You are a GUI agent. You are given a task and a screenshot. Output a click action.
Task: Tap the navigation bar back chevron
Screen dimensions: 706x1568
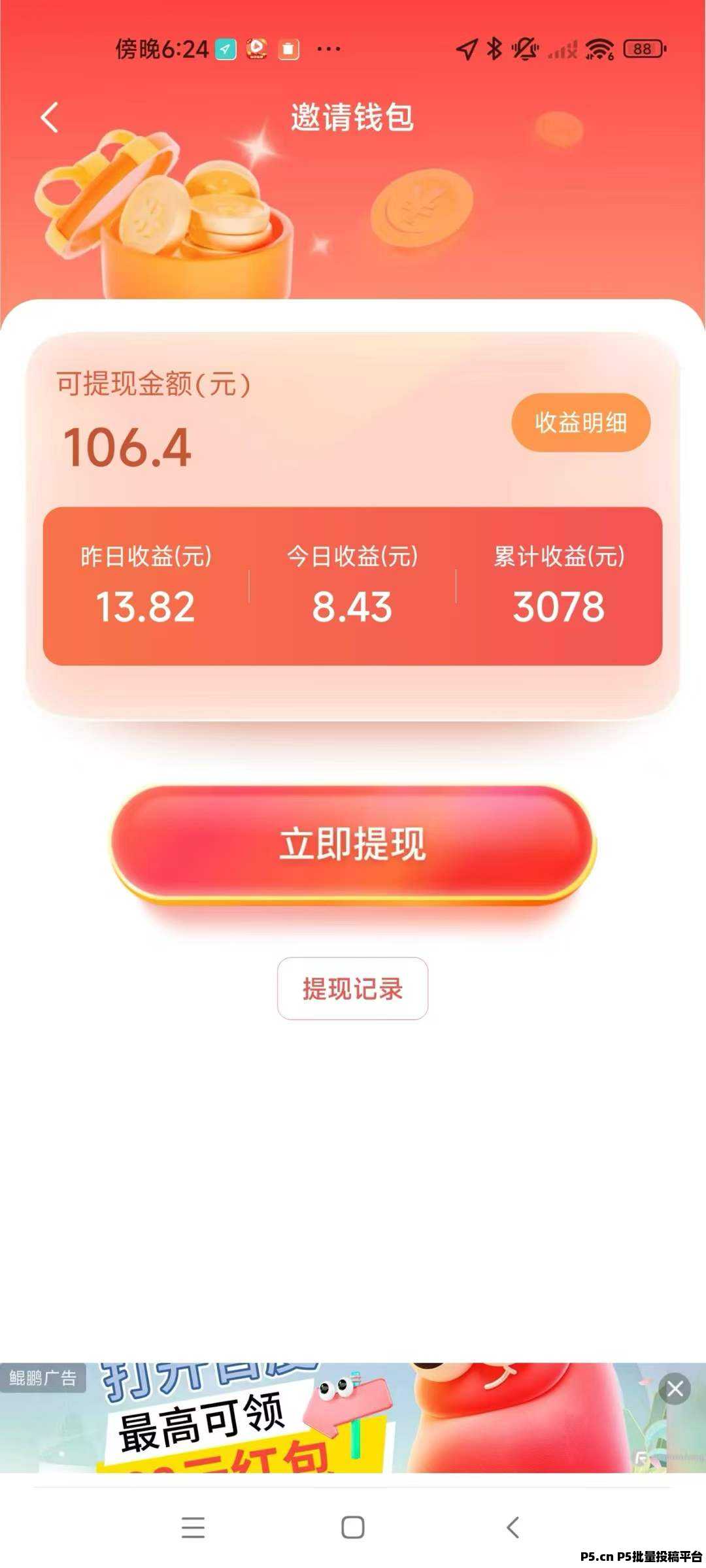(511, 1526)
